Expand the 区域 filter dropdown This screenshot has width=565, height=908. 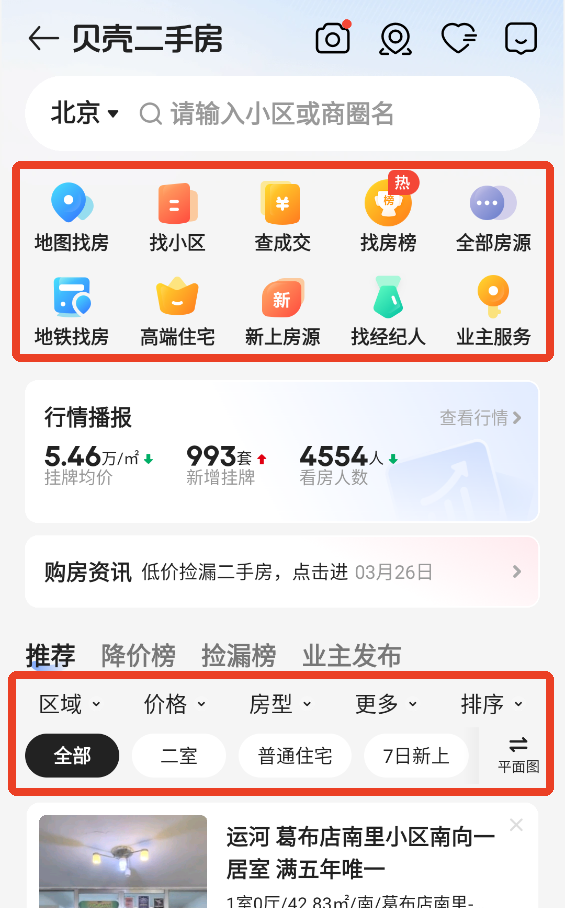[69, 704]
